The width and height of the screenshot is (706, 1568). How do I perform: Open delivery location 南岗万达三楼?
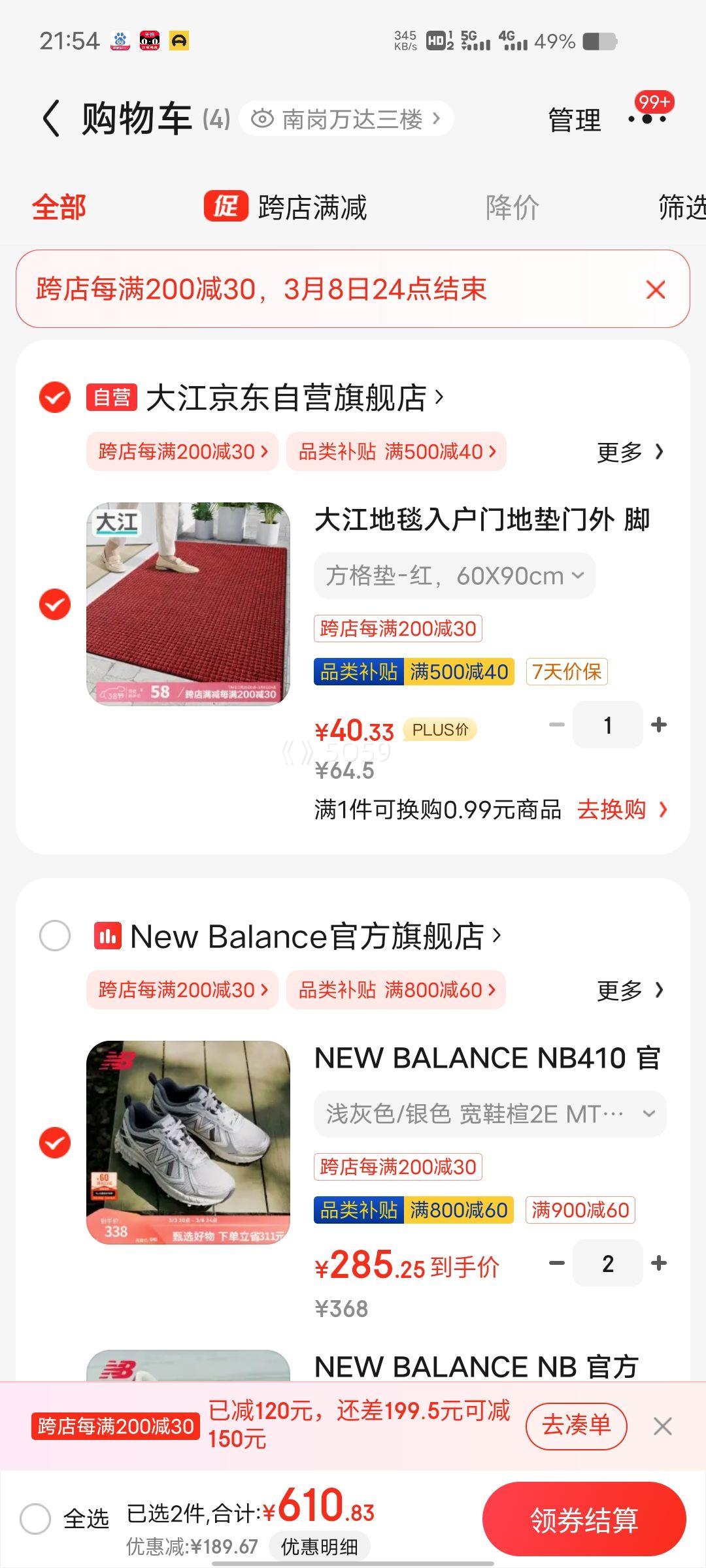pyautogui.click(x=346, y=118)
